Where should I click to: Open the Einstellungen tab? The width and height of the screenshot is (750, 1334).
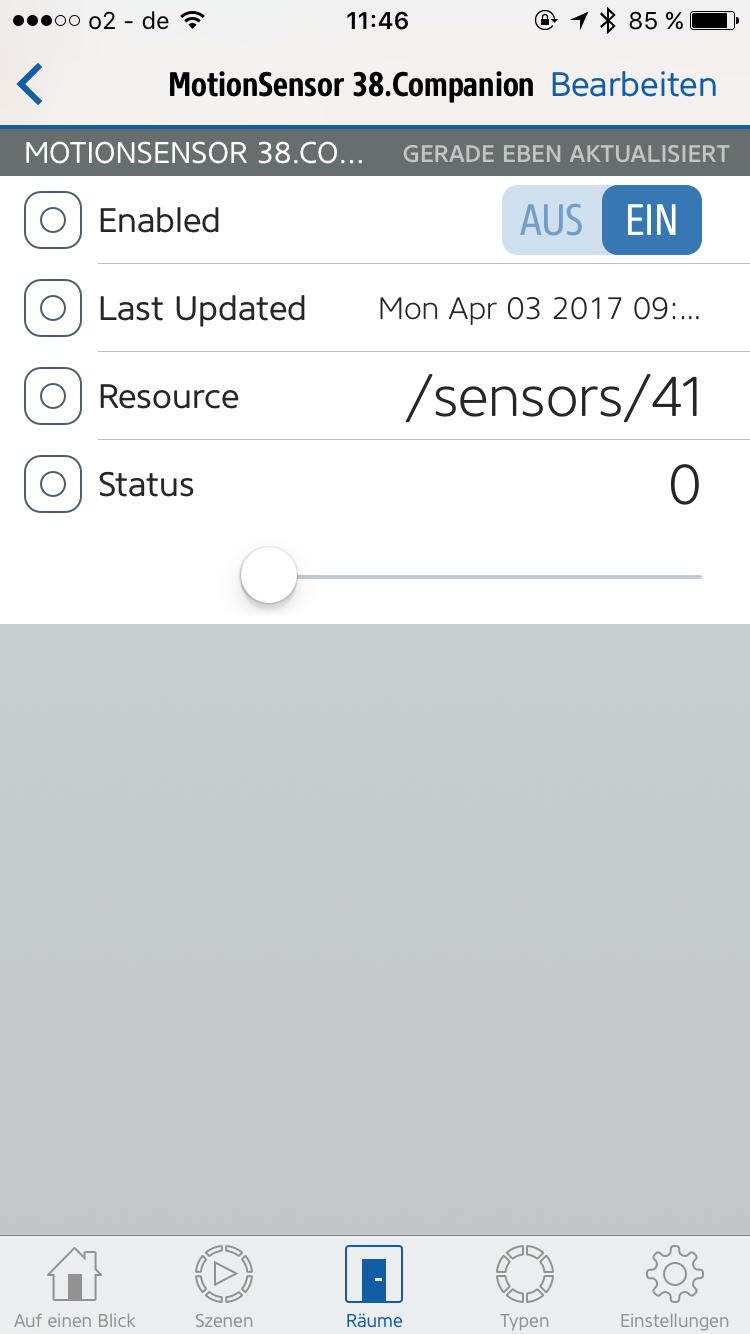click(x=674, y=1288)
